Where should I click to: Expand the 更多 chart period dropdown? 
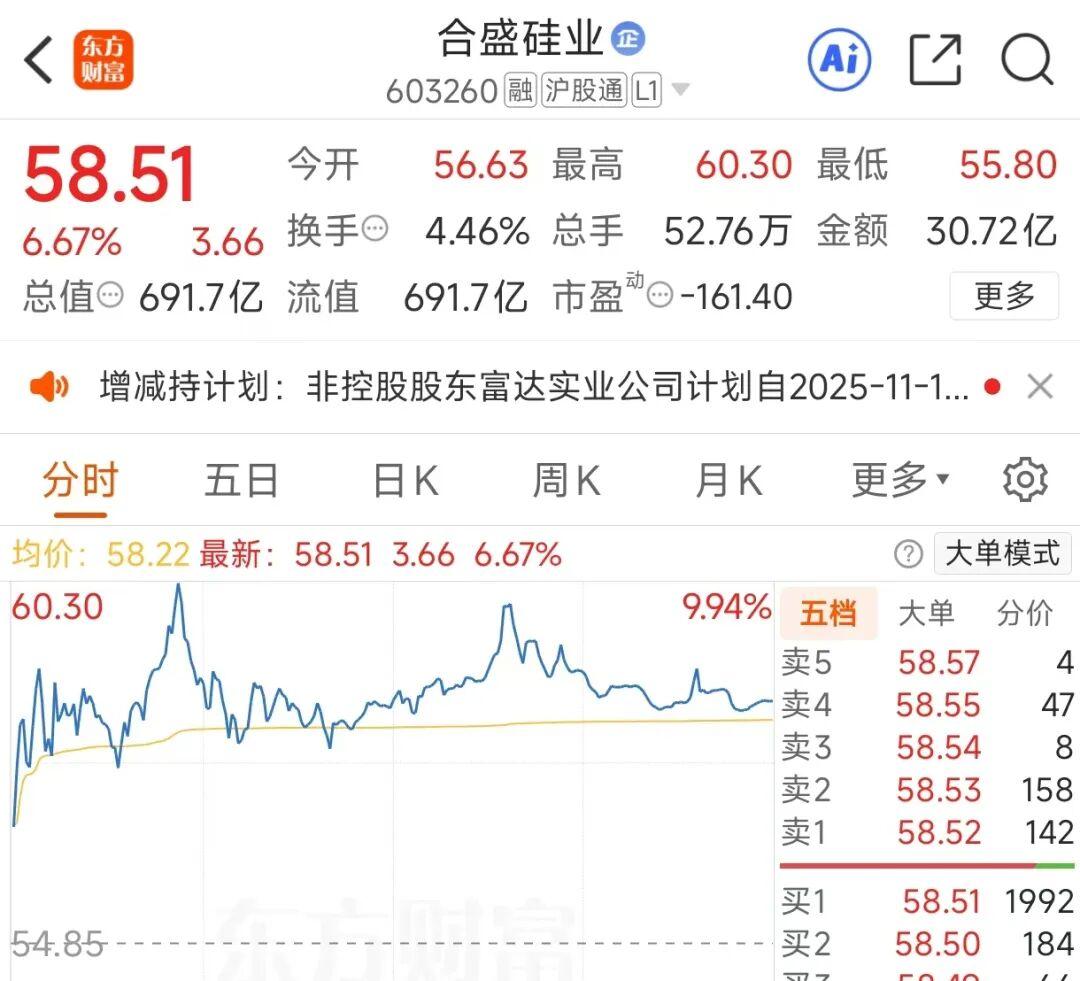900,481
